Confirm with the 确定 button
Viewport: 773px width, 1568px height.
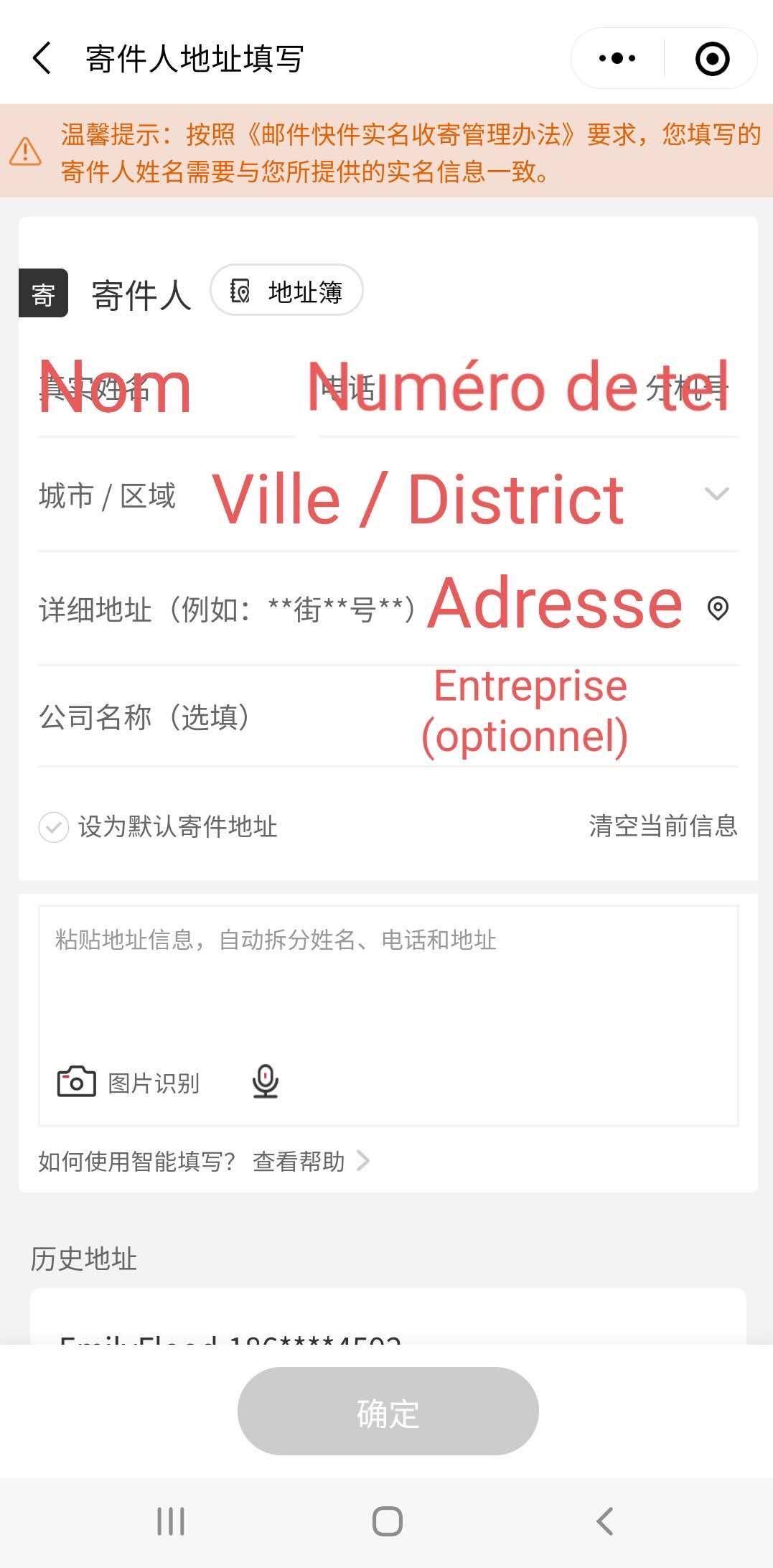388,1411
